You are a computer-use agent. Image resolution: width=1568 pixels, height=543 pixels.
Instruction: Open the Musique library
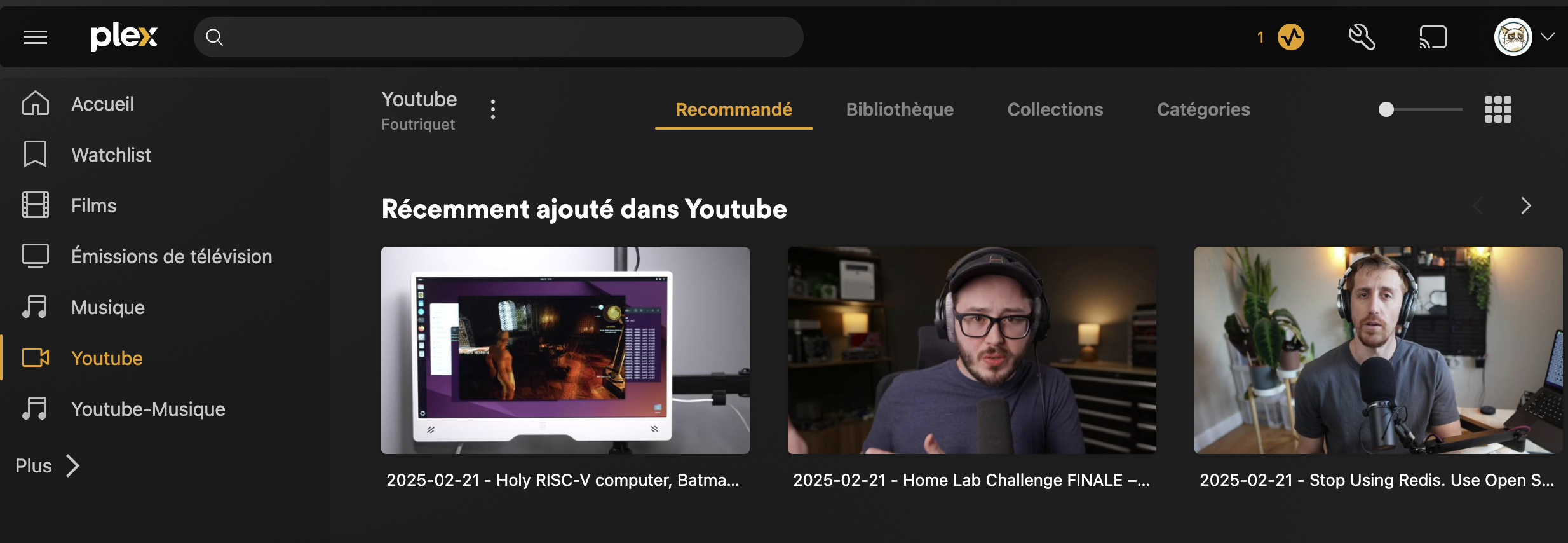[x=107, y=307]
